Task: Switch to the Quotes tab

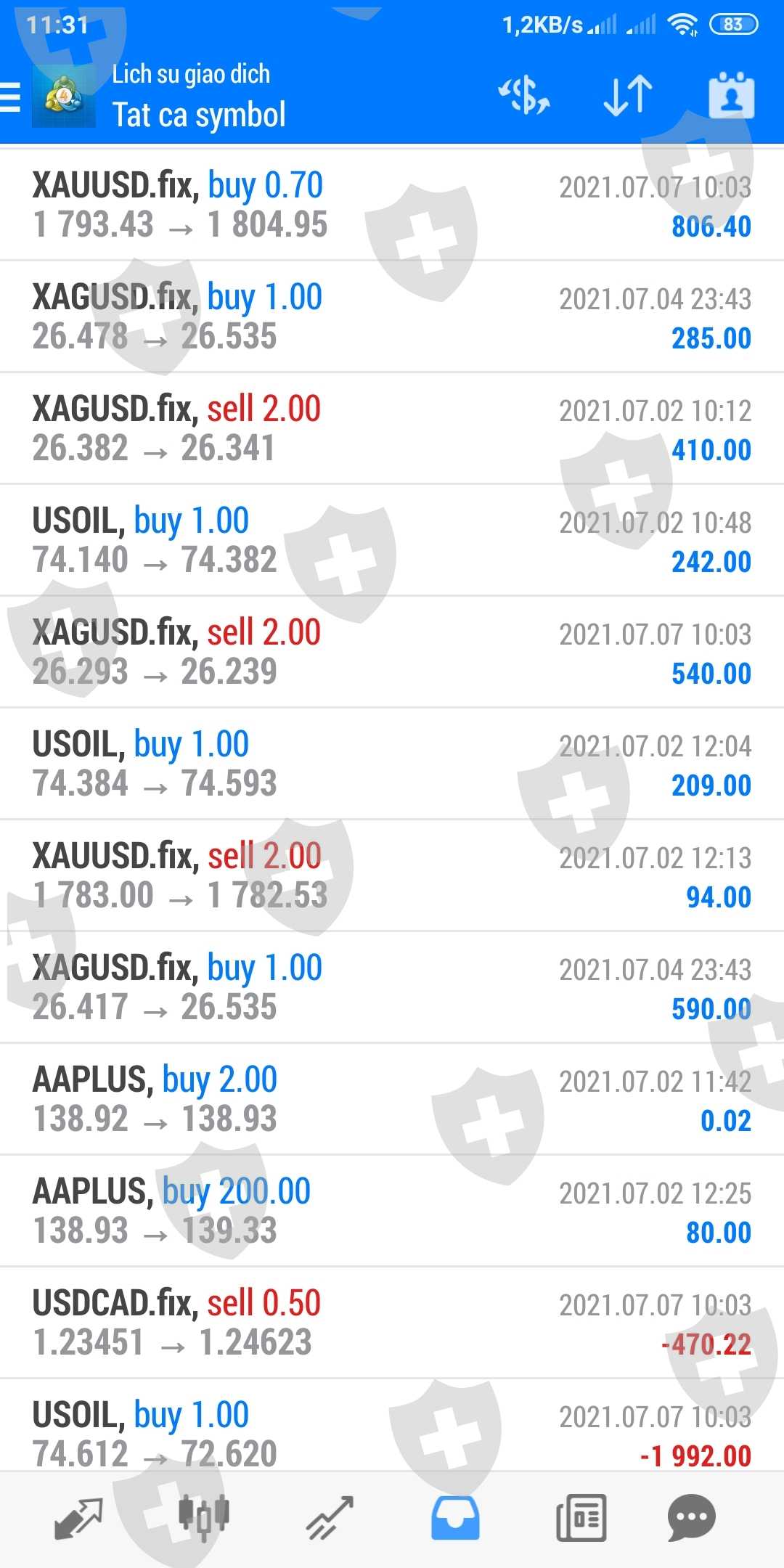Action: [78, 1518]
